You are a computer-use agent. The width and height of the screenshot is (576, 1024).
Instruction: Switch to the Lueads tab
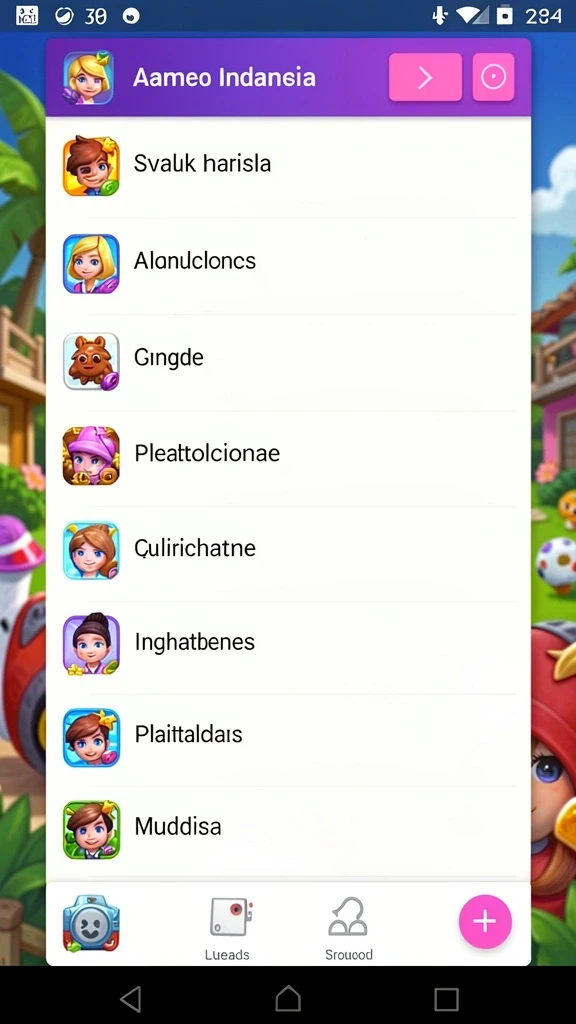pos(228,929)
